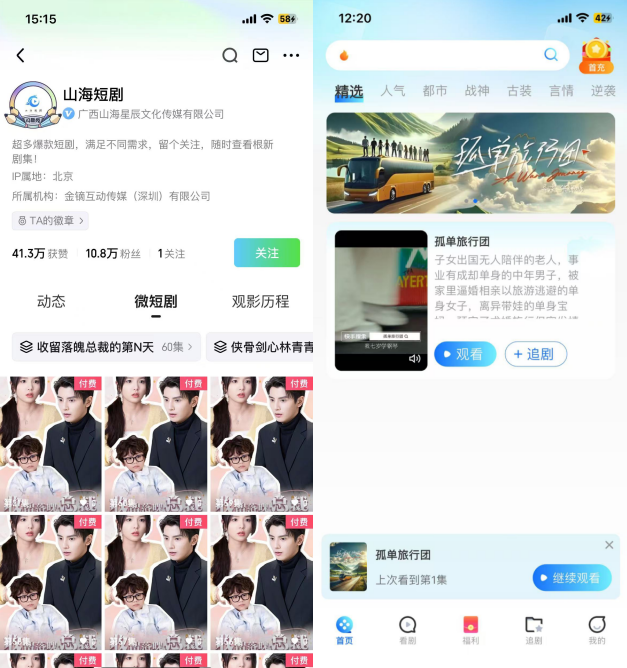Open the 孤单旅行团 banner with the bus
This screenshot has height=668, width=627.
pyautogui.click(x=470, y=163)
